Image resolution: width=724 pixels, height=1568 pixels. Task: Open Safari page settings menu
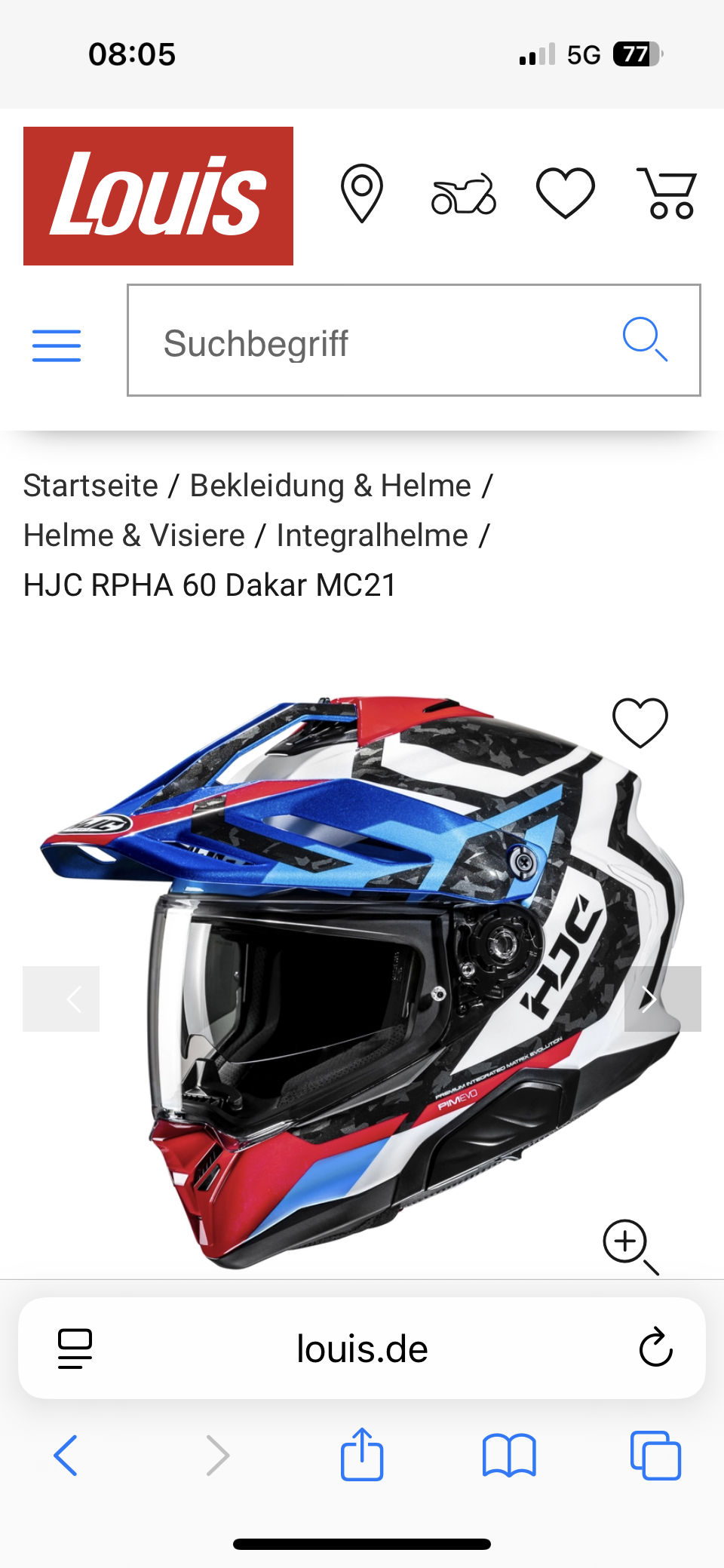tap(75, 1348)
